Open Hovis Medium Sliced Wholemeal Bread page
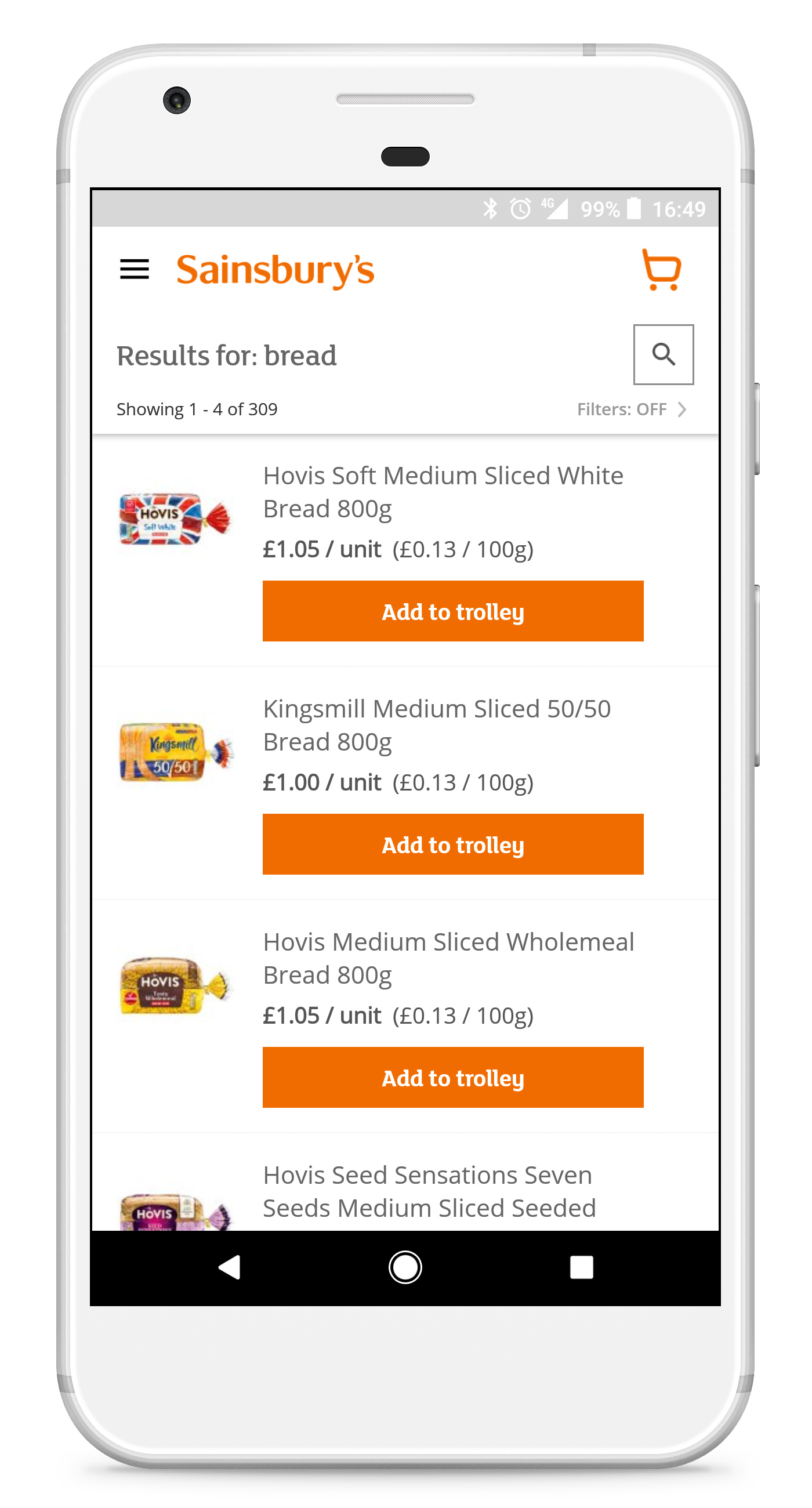This screenshot has height=1508, width=812. 448,958
